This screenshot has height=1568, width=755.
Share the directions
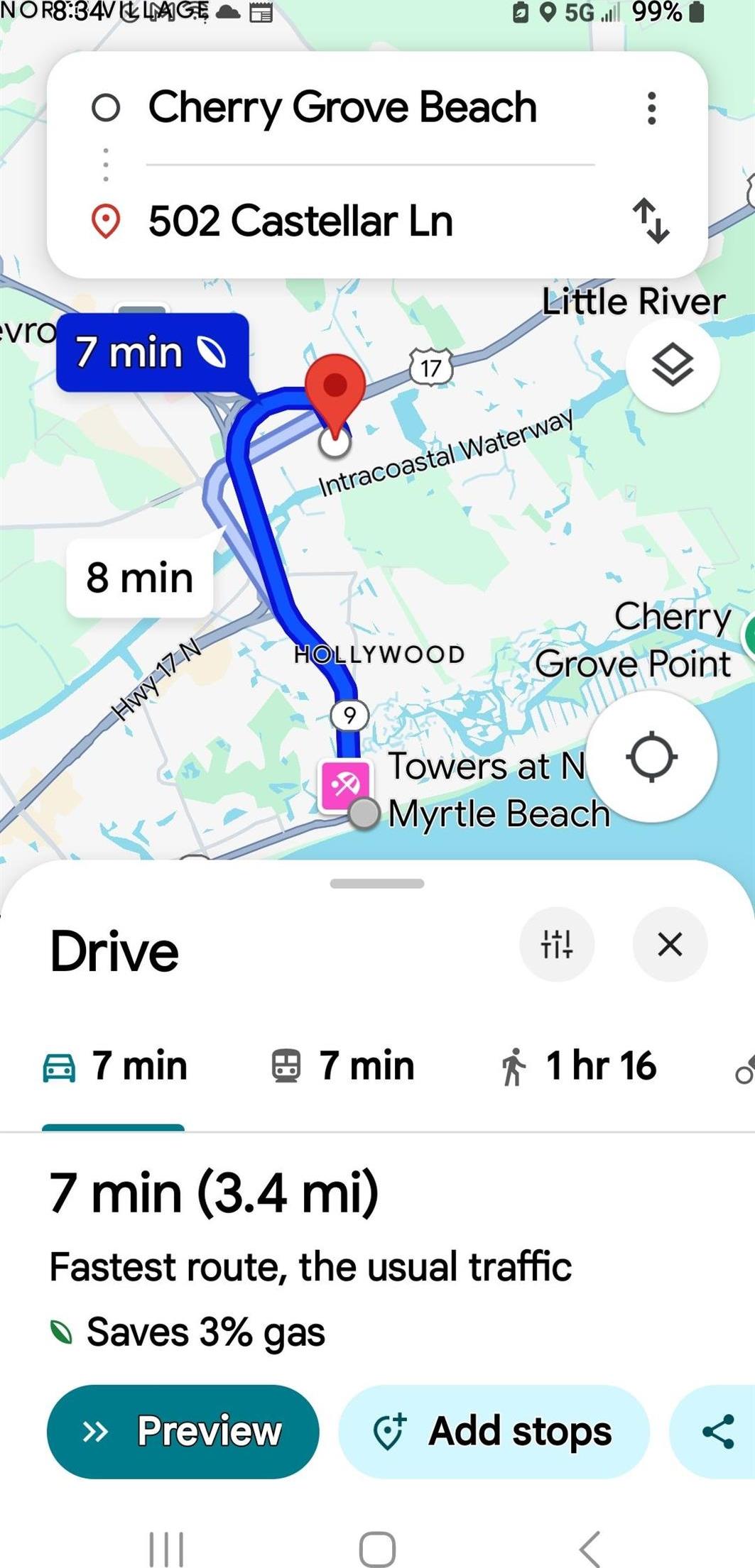coord(717,1431)
